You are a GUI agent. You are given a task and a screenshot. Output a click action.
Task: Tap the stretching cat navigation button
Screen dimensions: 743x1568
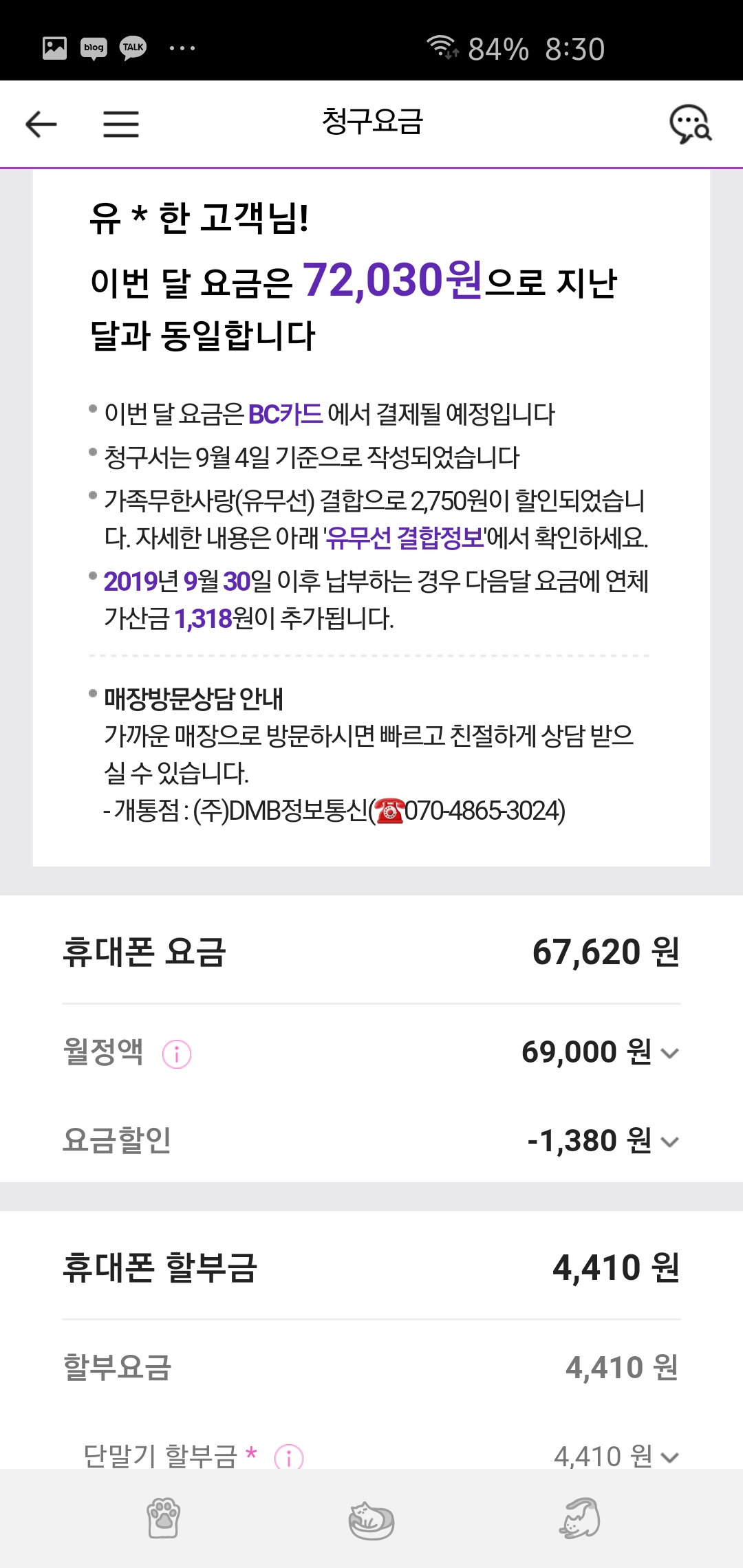579,1518
